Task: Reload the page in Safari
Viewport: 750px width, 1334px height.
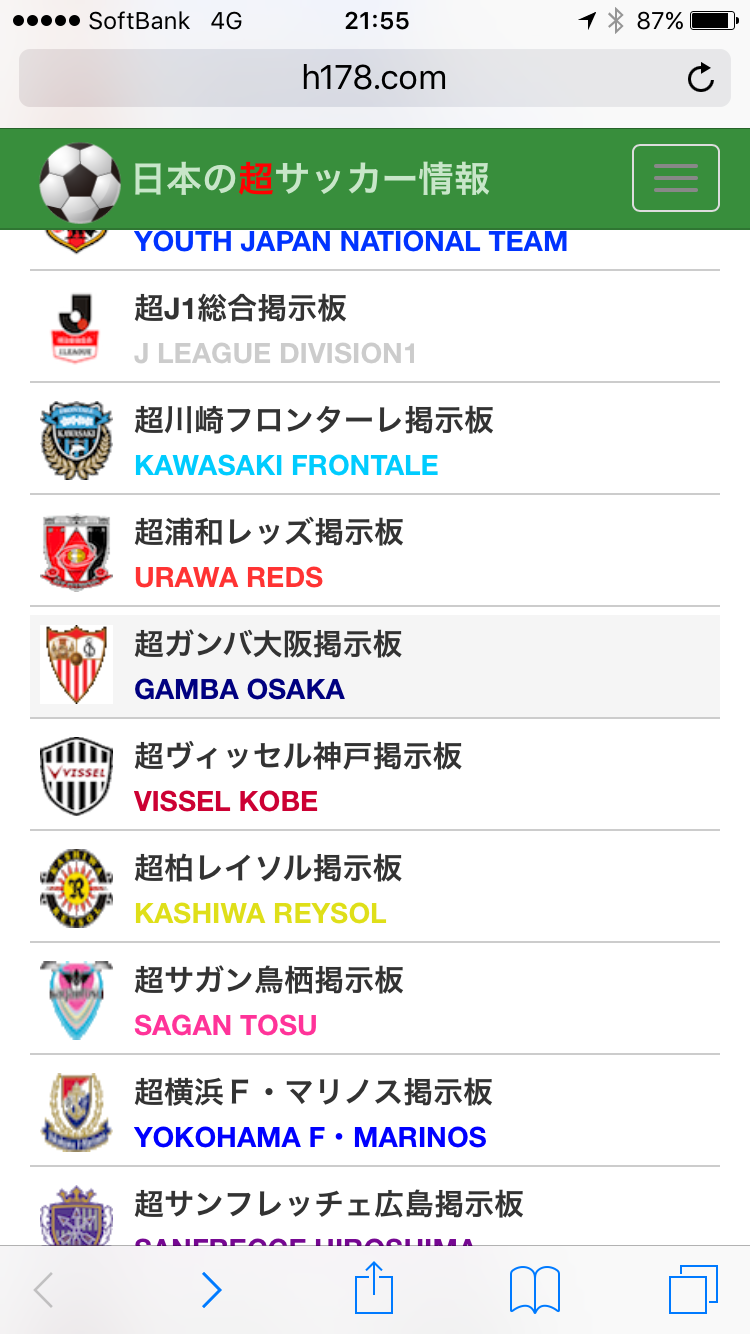Action: pos(701,78)
